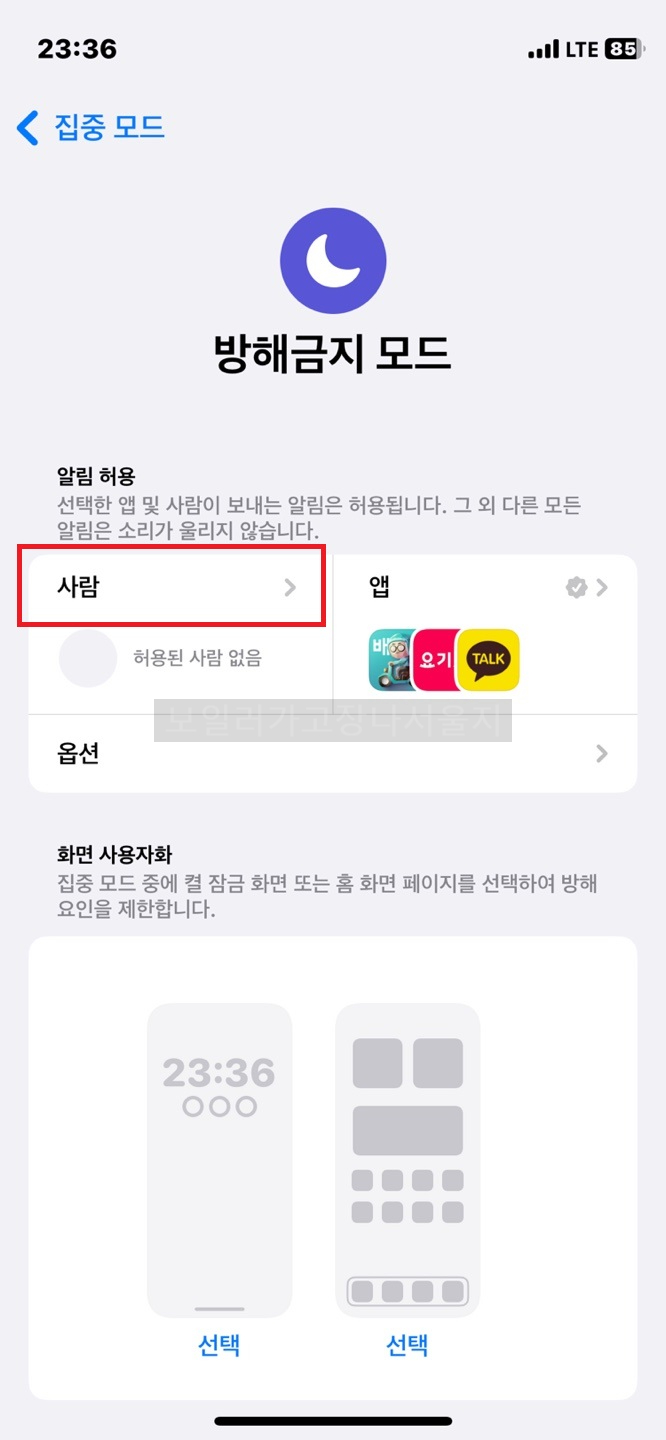Go back to 집중 모드
Image resolution: width=666 pixels, height=1440 pixels.
click(90, 127)
